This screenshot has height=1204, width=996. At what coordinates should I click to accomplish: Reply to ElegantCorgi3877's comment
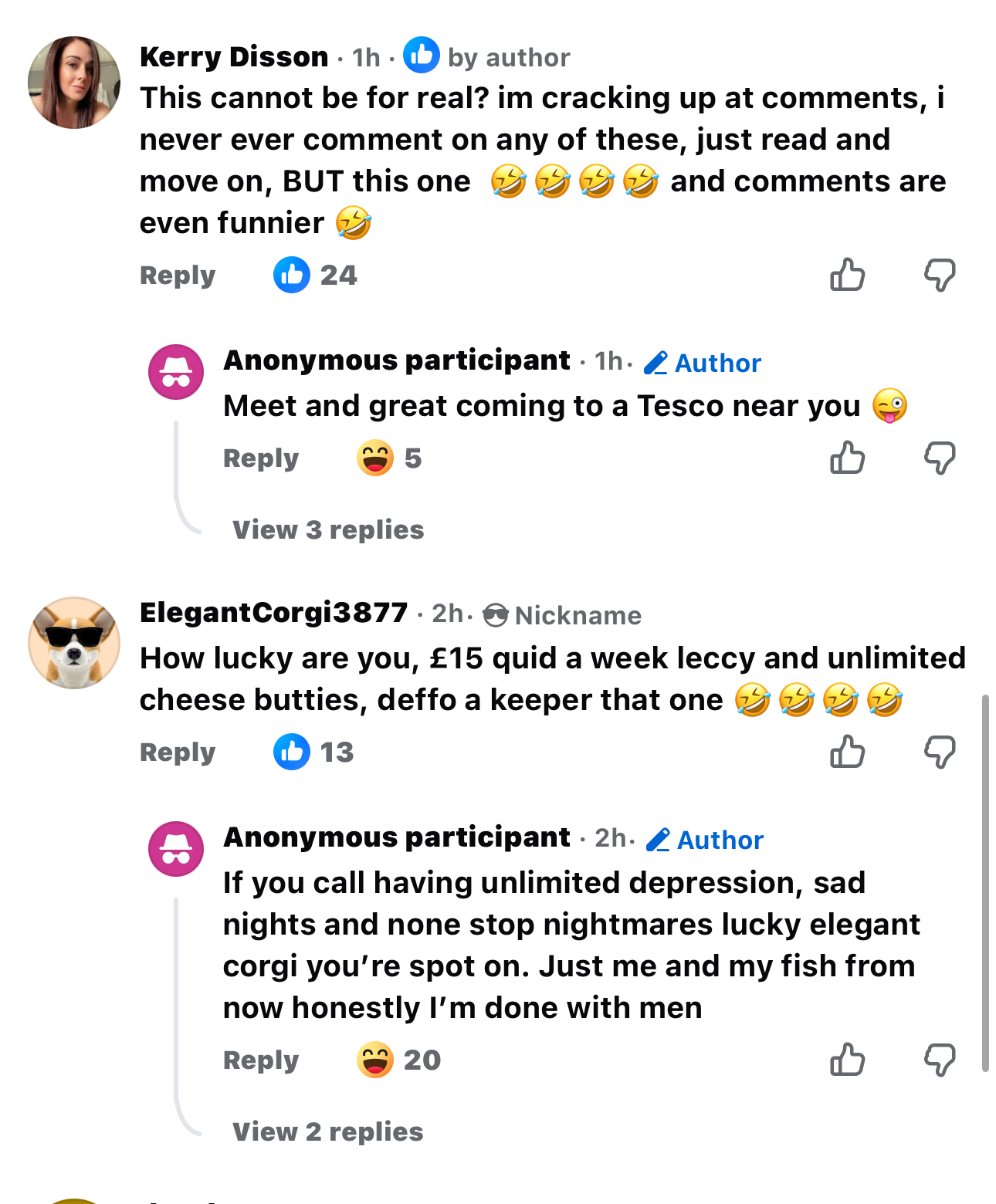[x=177, y=752]
